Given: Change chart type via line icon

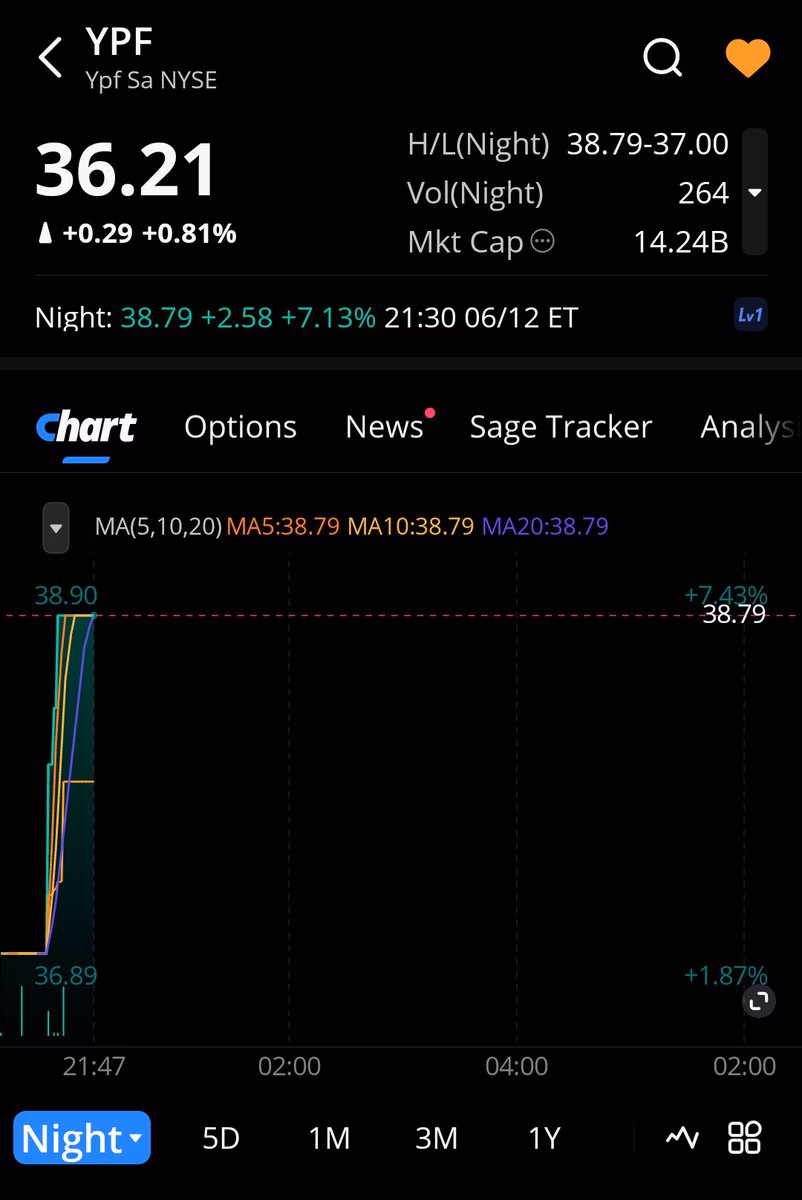Looking at the screenshot, I should 682,1137.
